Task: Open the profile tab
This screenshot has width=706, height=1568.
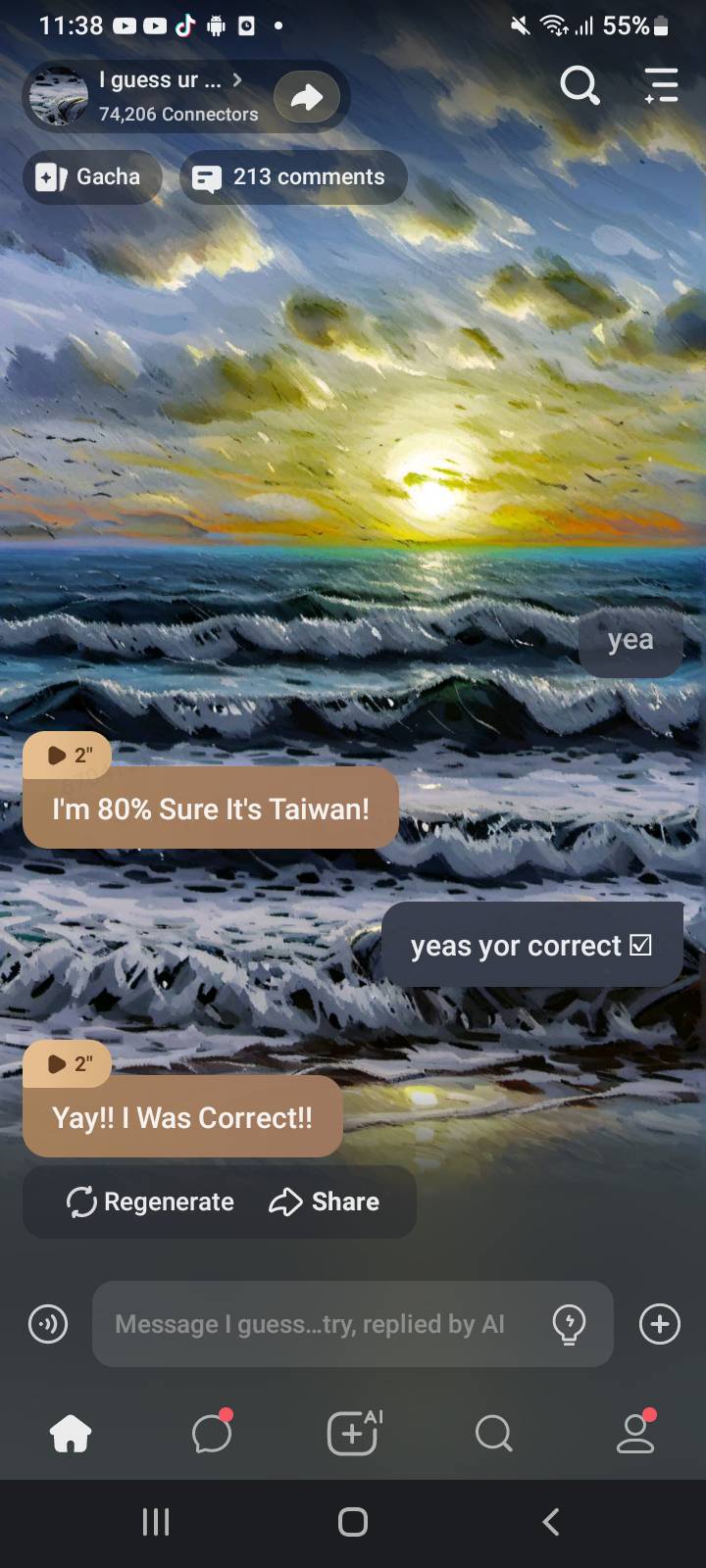Action: click(635, 1434)
